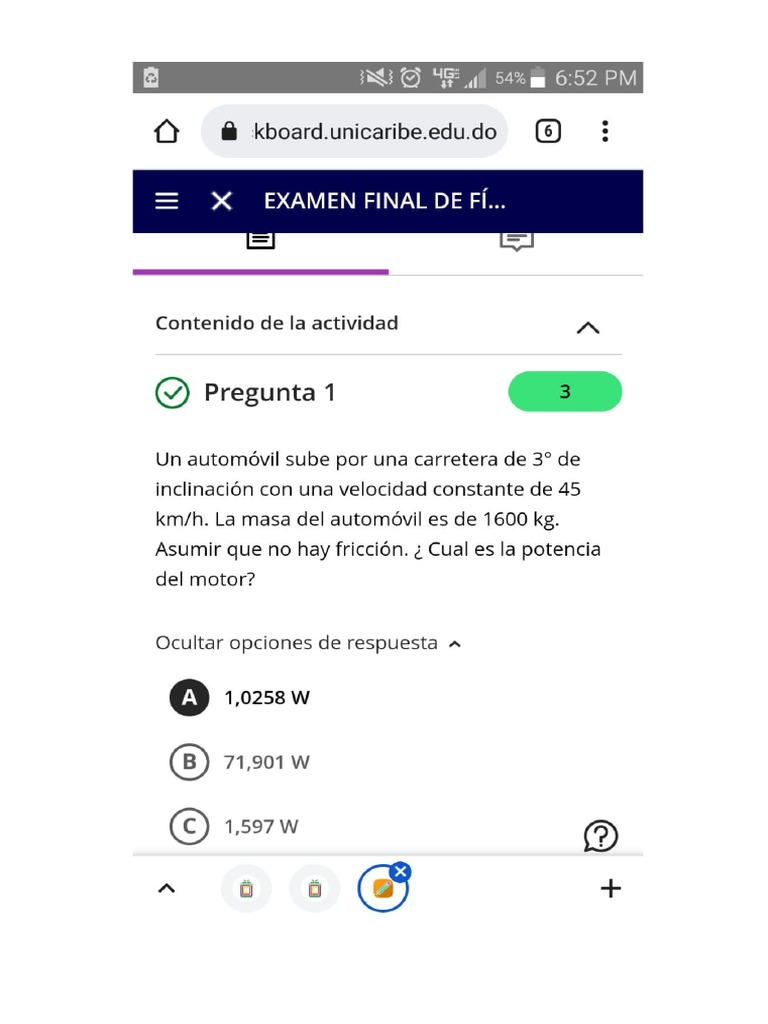Tap the unicaribe.edu.do address bar
768x1024 pixels.
point(355,131)
